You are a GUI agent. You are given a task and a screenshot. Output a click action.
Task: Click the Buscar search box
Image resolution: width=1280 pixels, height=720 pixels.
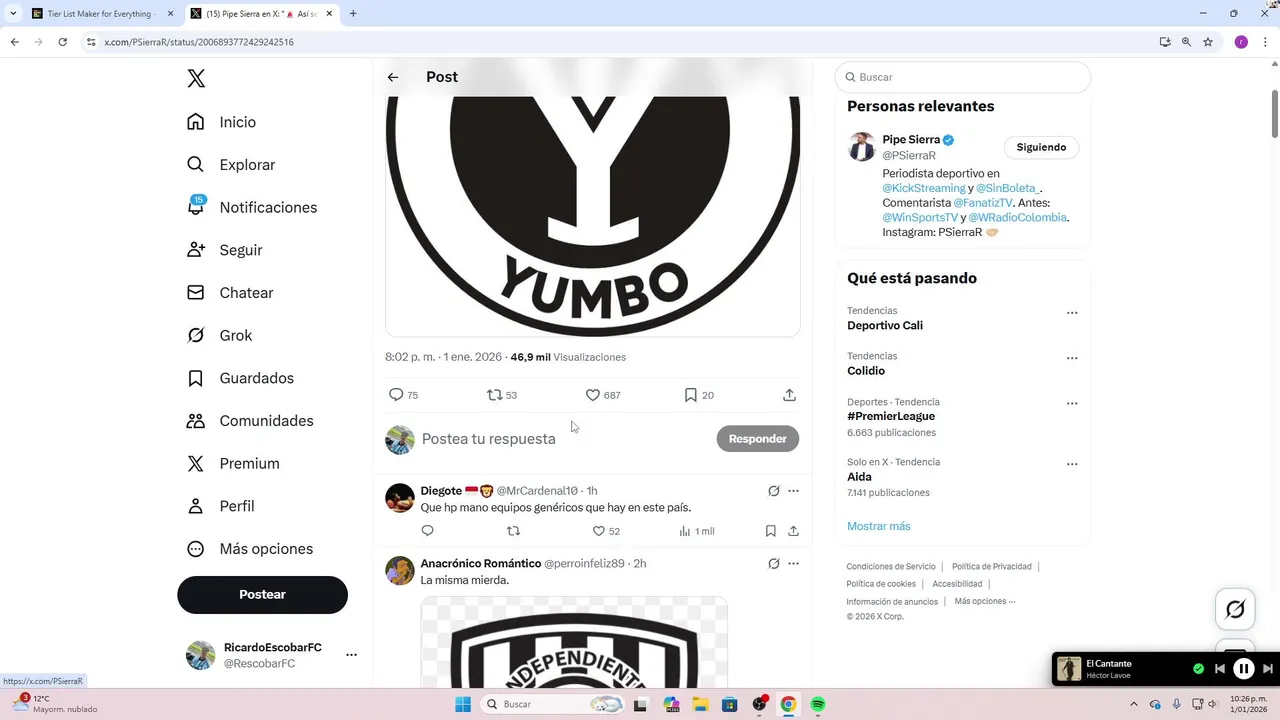tap(965, 77)
